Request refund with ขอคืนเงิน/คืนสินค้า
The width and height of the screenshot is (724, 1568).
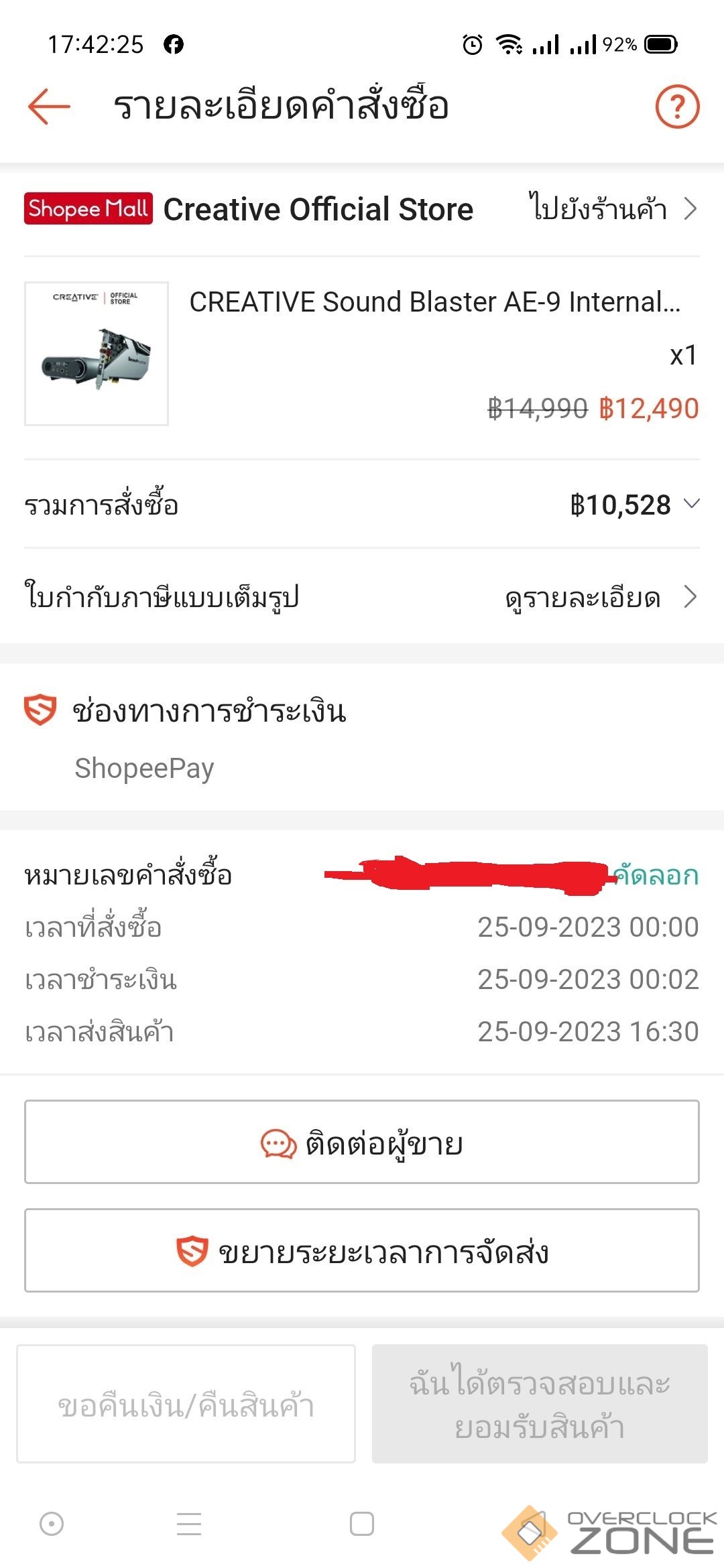(x=186, y=1404)
